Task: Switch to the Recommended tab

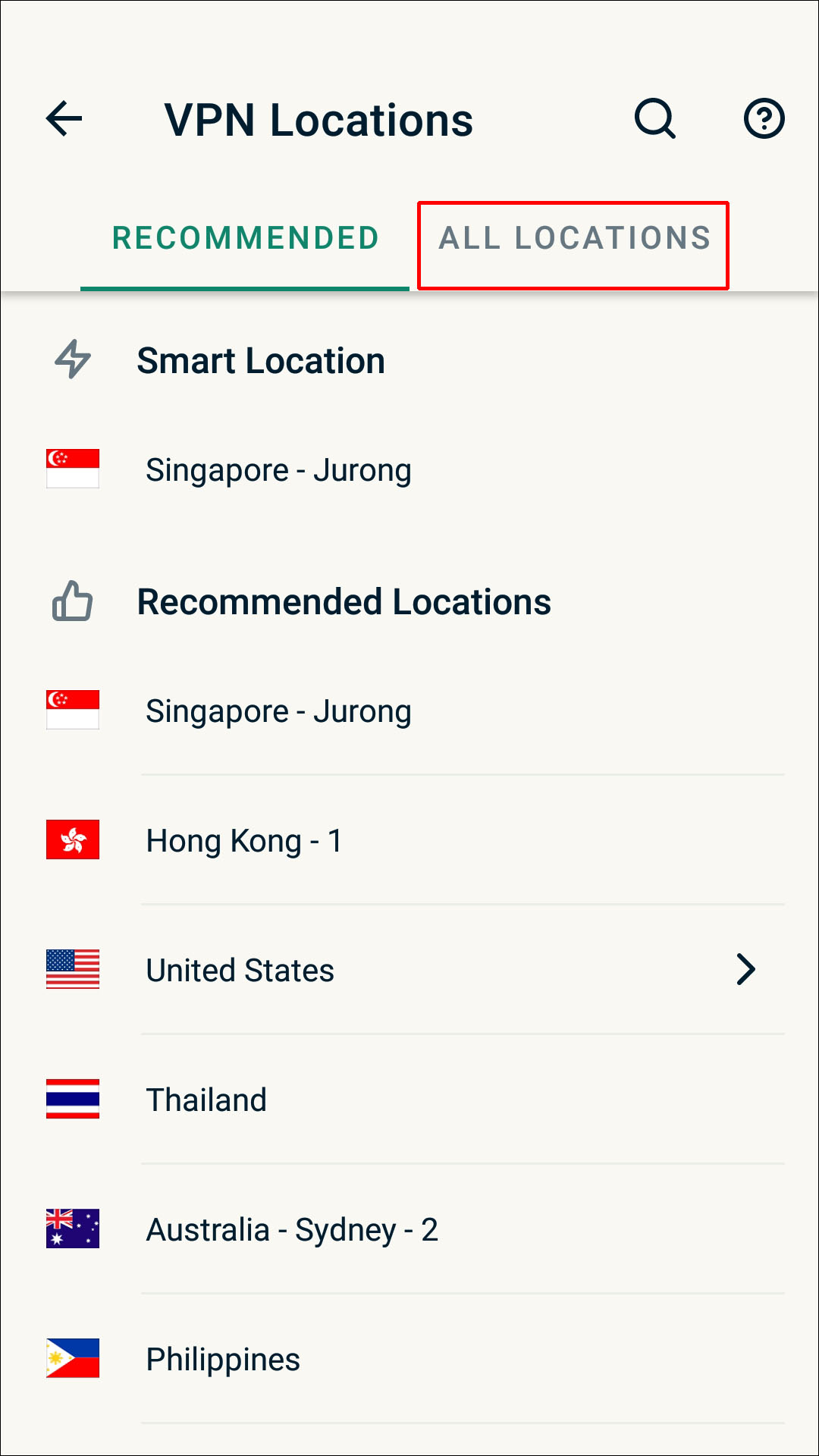Action: [x=245, y=238]
